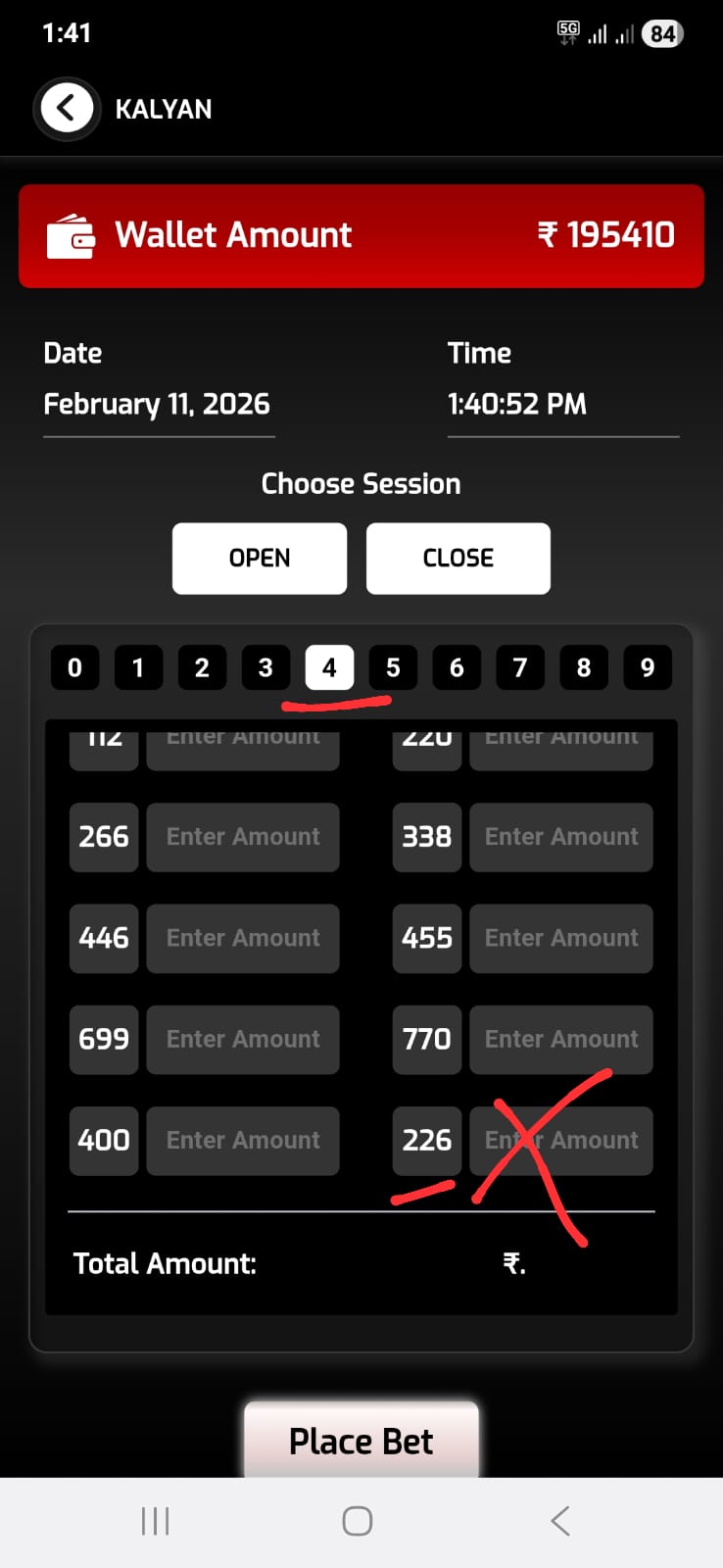Enter amount for number 400
Viewport: 723px width, 1568px height.
pyautogui.click(x=243, y=1140)
